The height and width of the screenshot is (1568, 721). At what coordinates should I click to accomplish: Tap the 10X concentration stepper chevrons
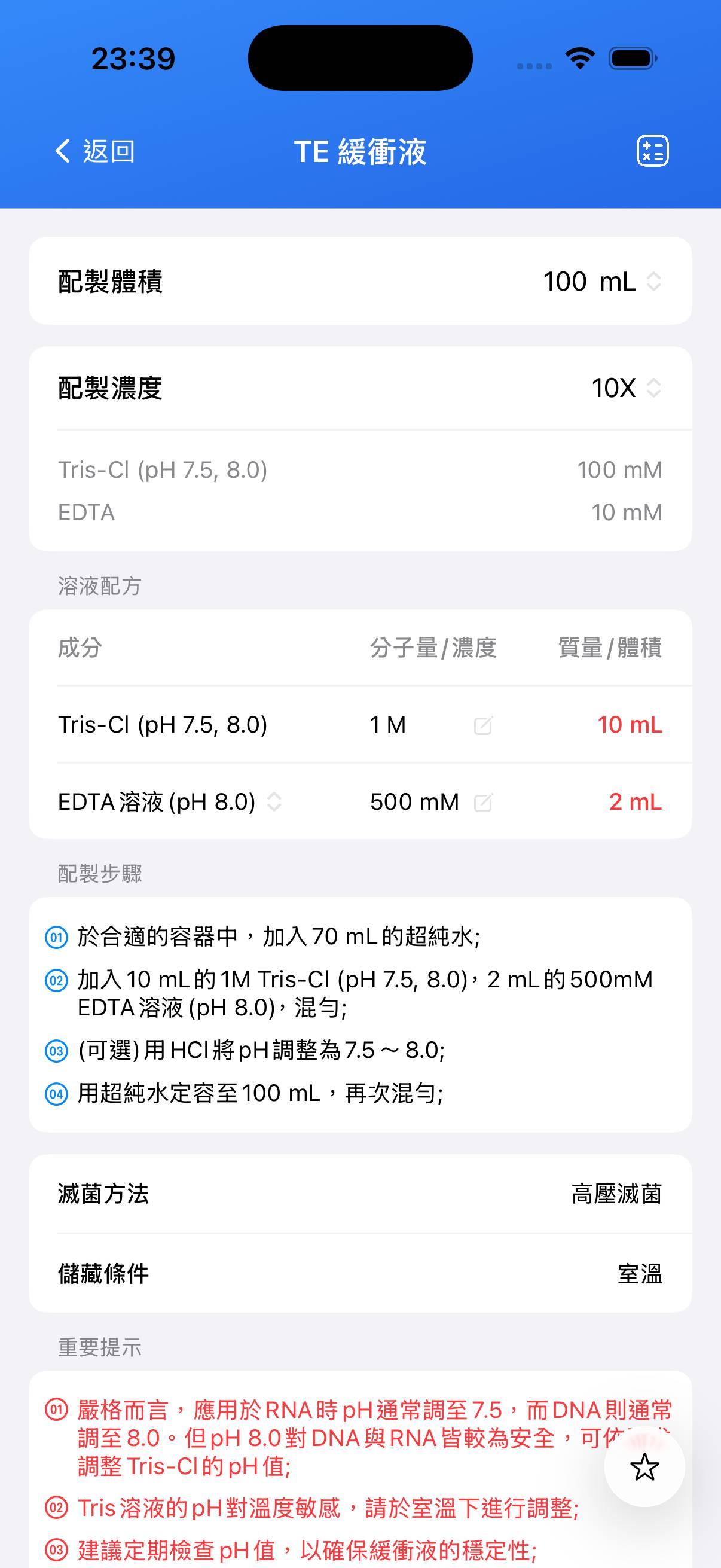click(655, 388)
